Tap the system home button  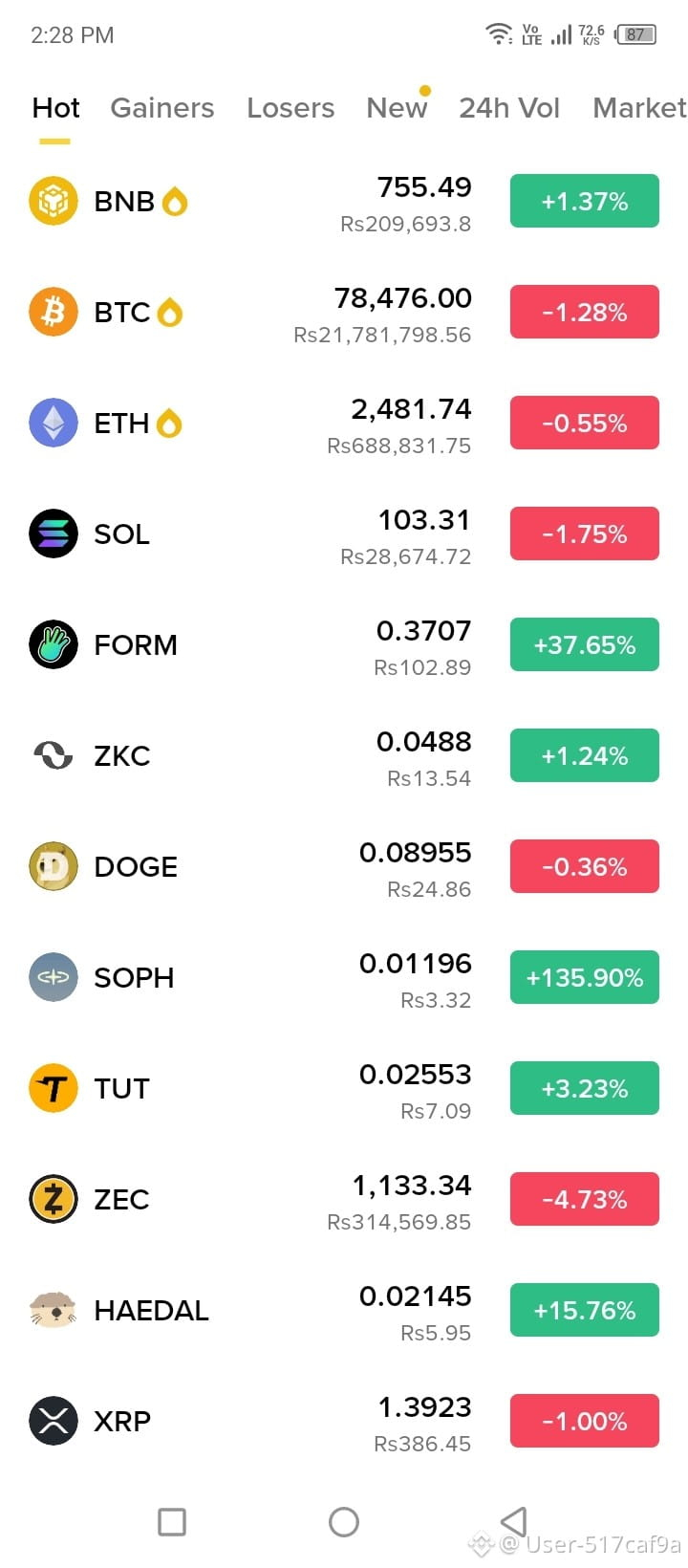coord(344,1521)
